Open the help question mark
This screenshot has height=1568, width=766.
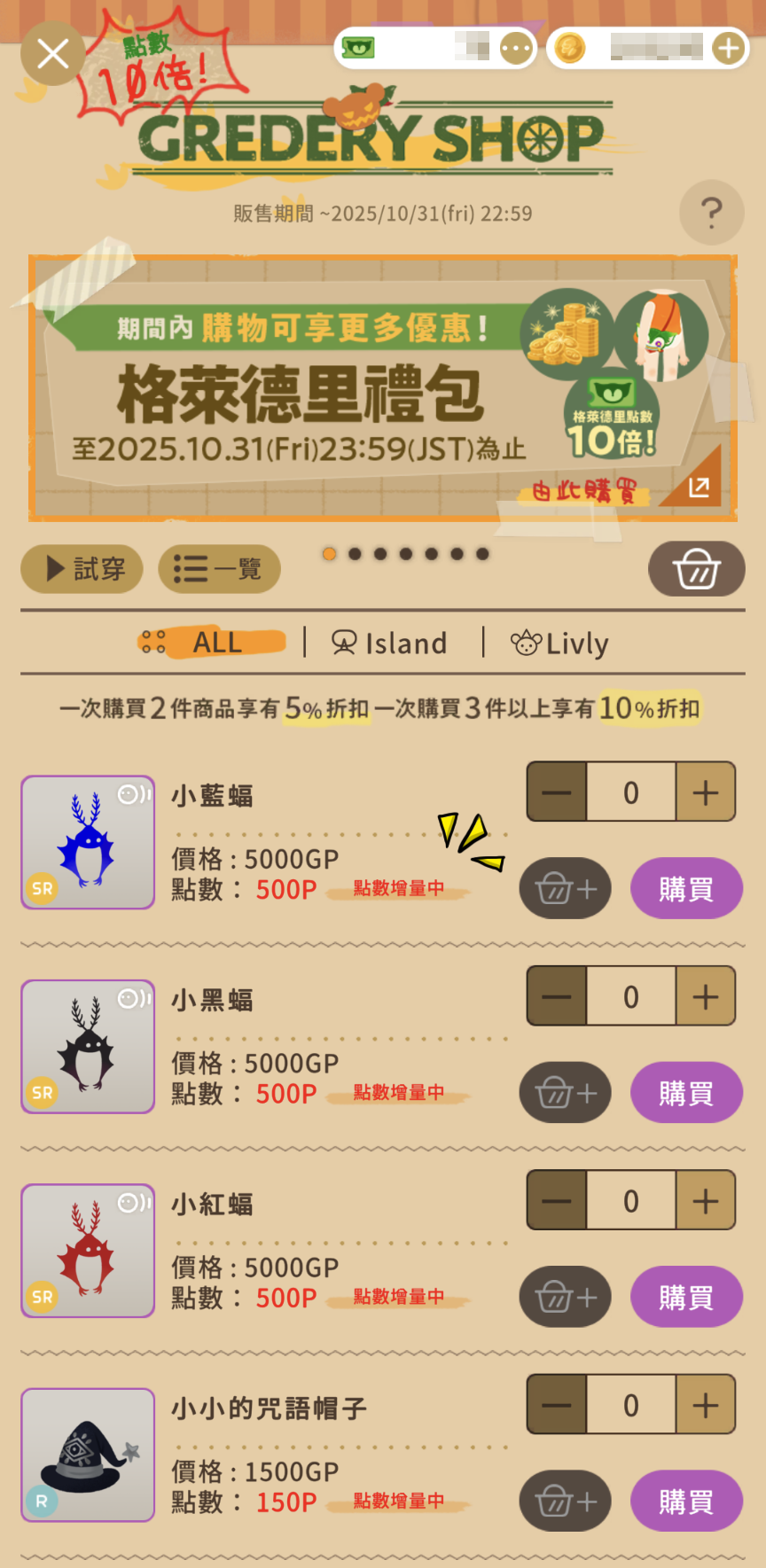click(711, 213)
